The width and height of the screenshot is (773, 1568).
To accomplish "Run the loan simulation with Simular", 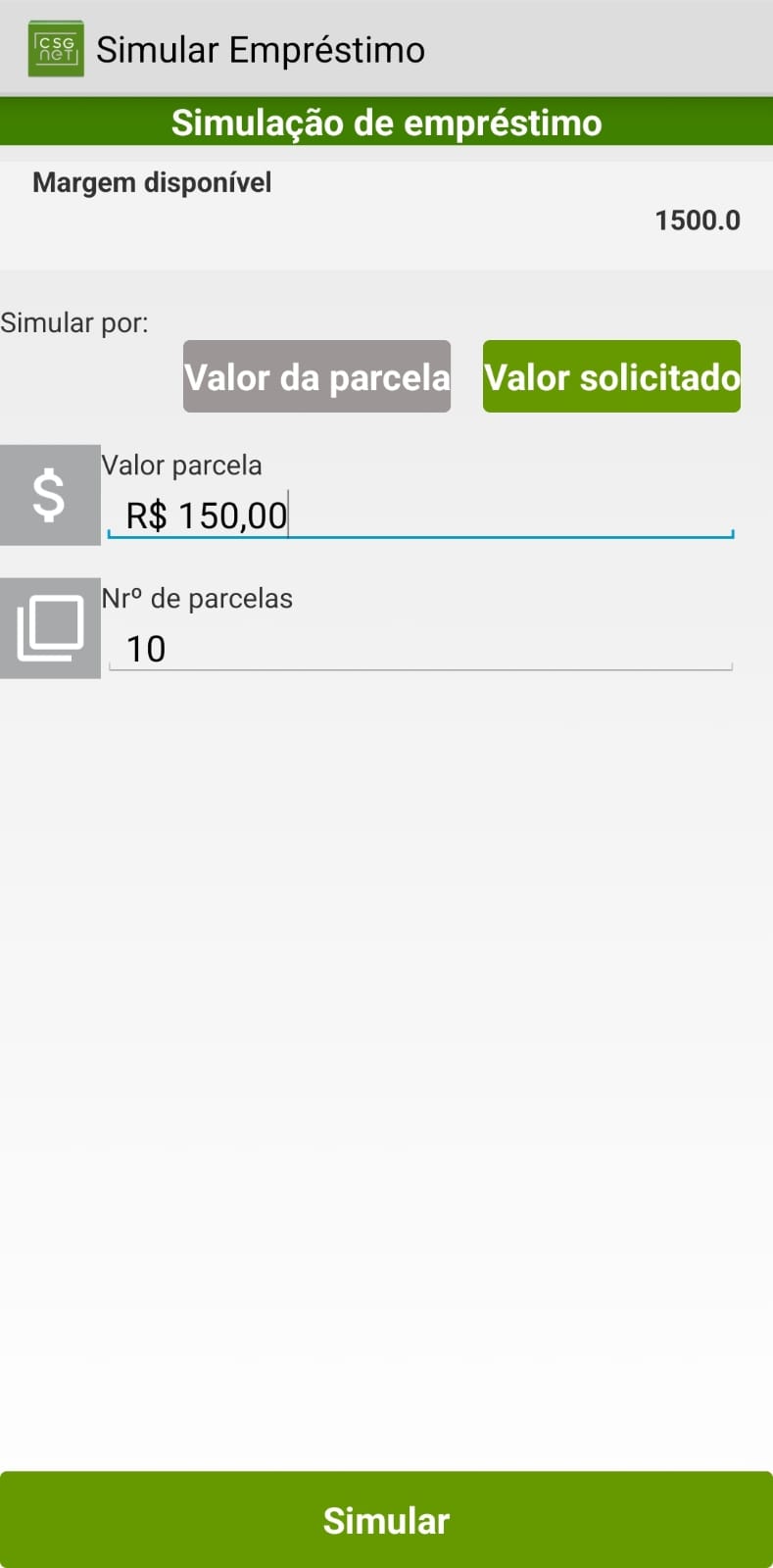I will coord(386,1519).
